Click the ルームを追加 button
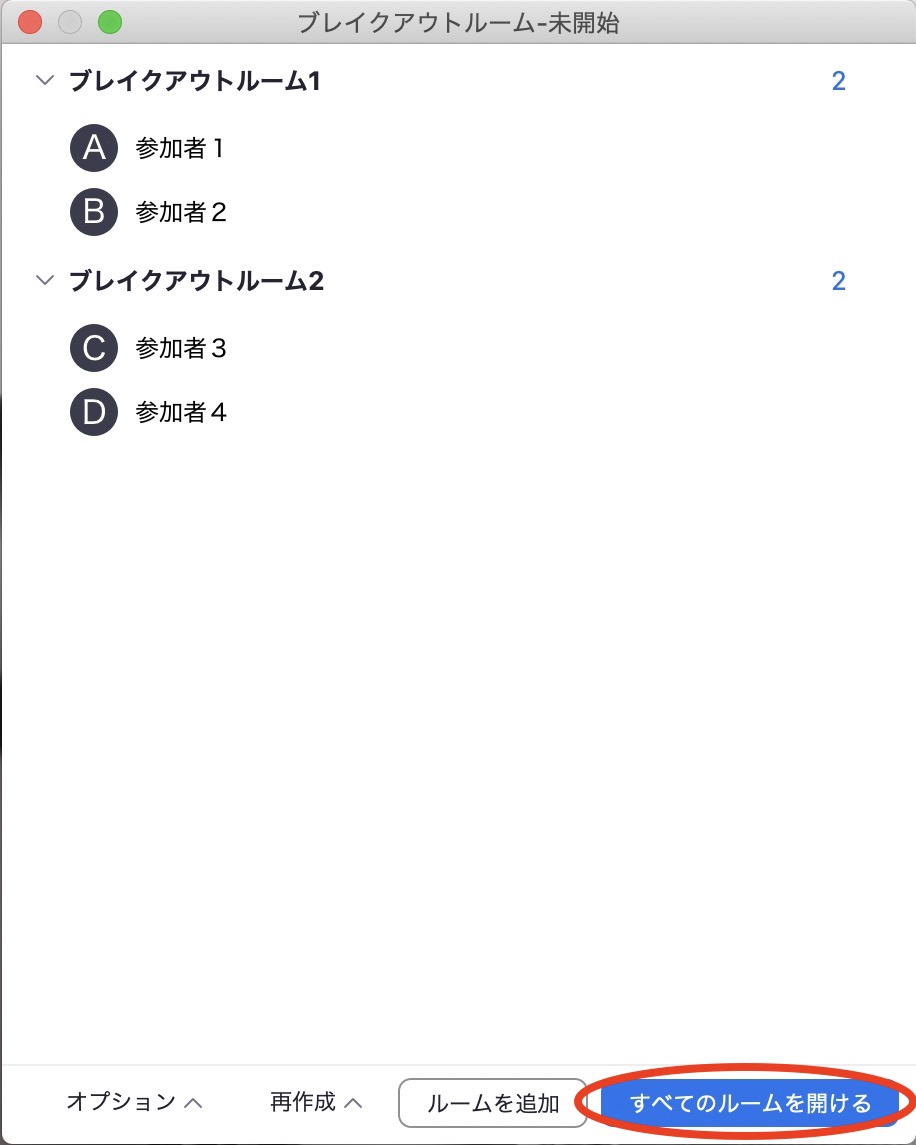 [493, 1101]
